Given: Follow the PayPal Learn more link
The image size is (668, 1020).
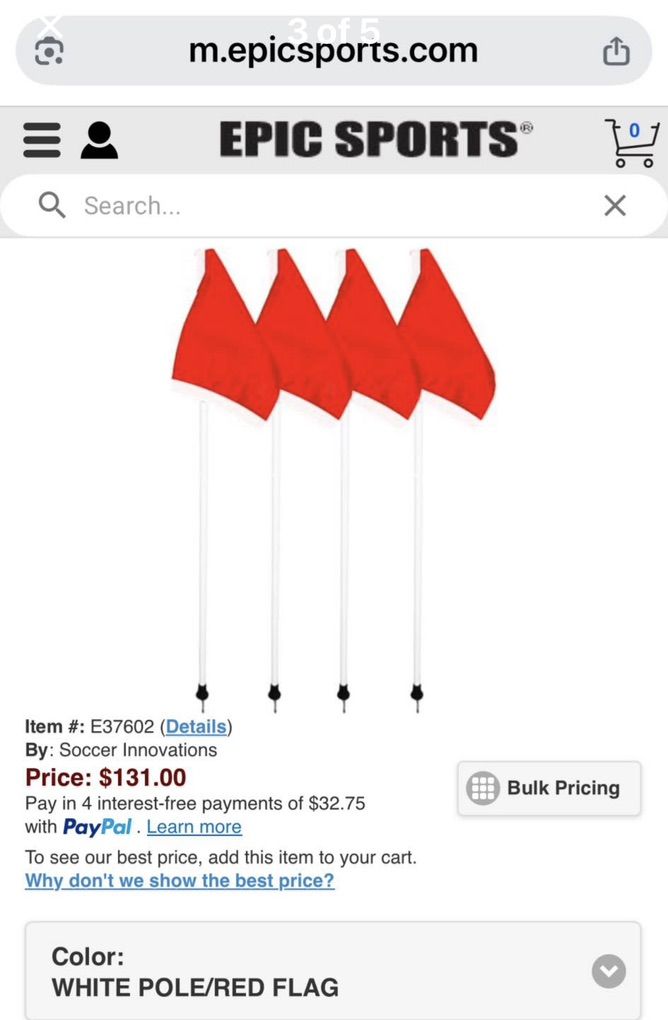Looking at the screenshot, I should (194, 827).
